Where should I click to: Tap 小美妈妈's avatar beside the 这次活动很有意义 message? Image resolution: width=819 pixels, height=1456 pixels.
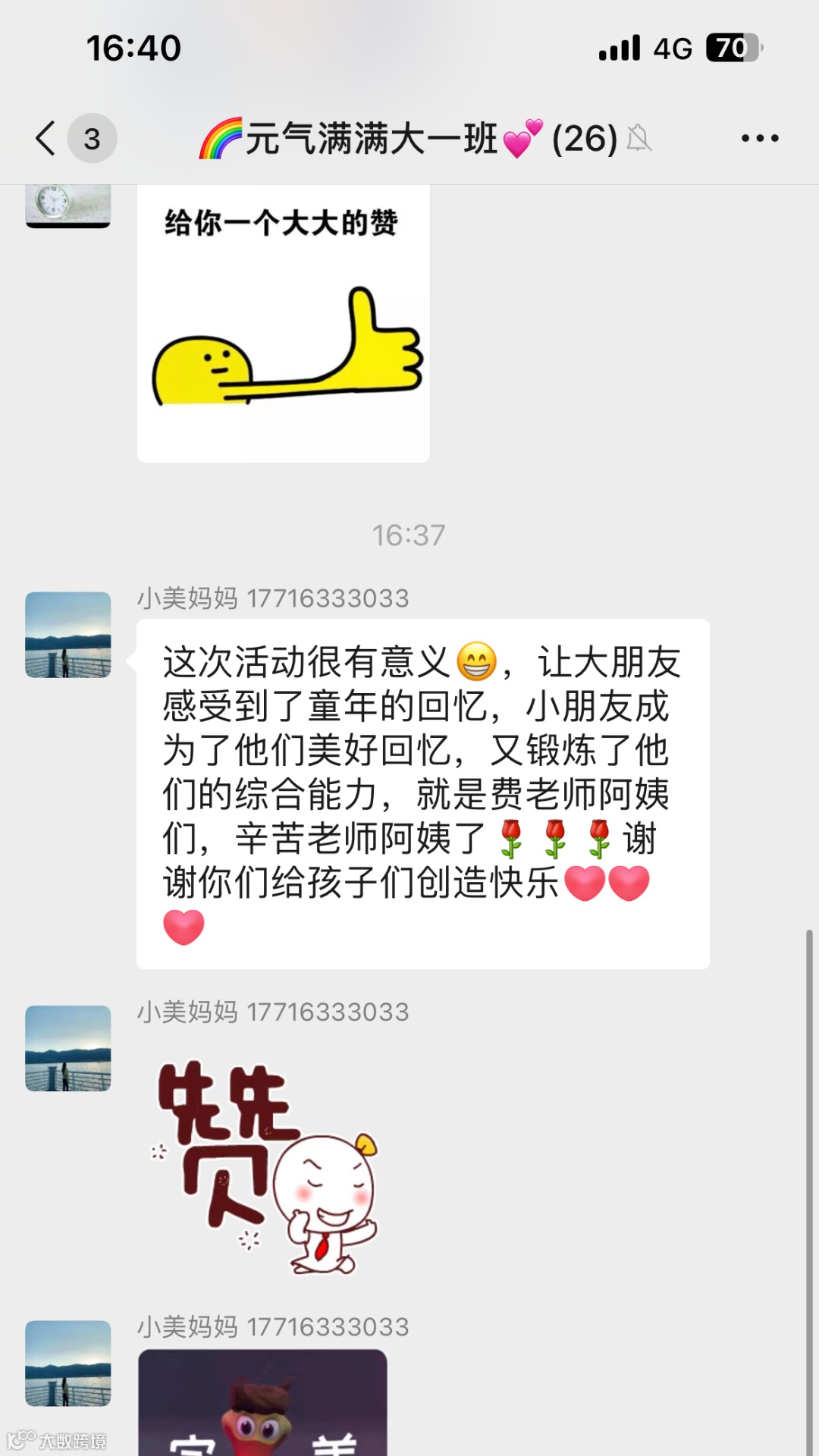(x=68, y=635)
